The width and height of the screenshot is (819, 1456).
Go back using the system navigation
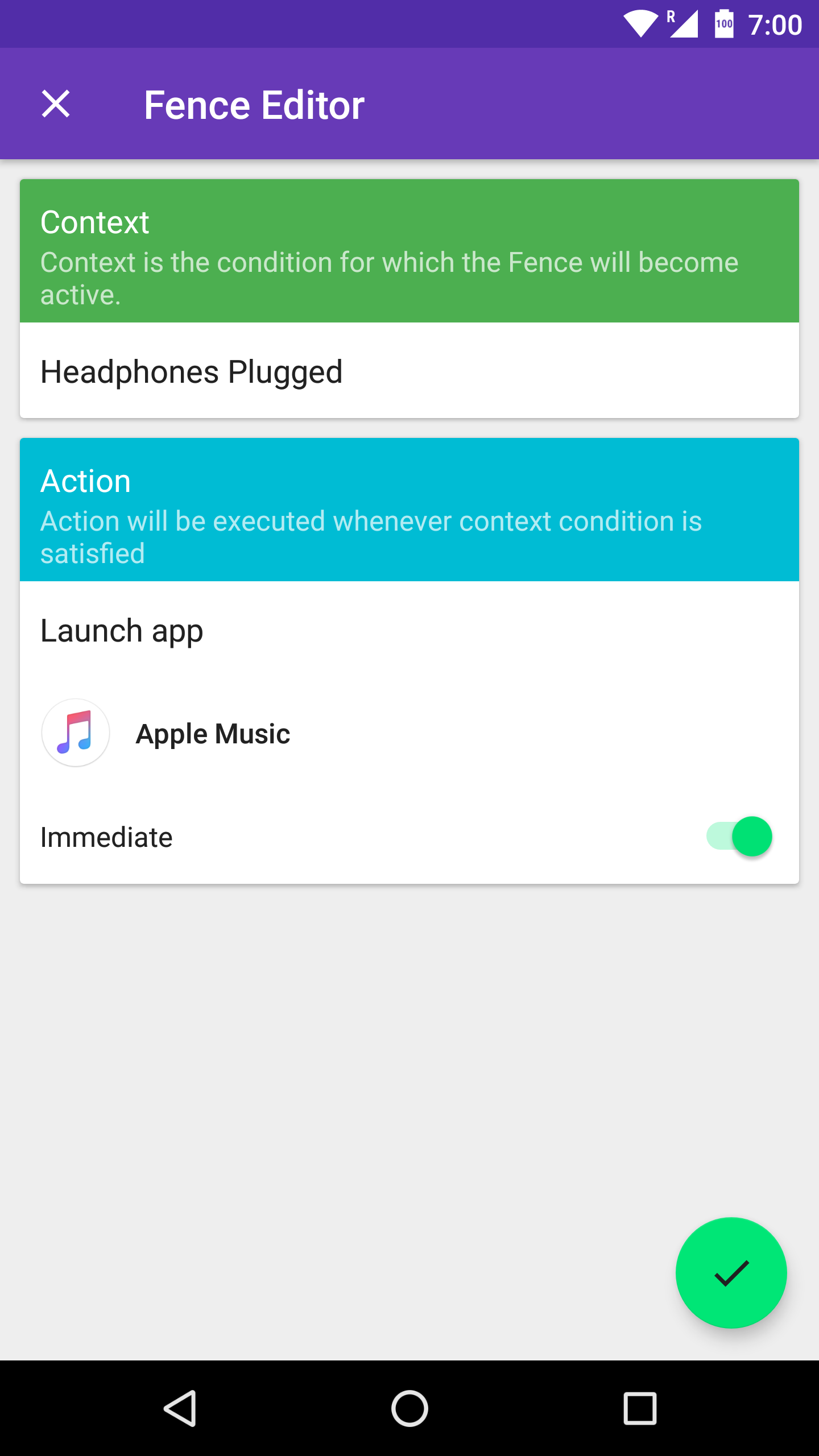coord(181,1408)
